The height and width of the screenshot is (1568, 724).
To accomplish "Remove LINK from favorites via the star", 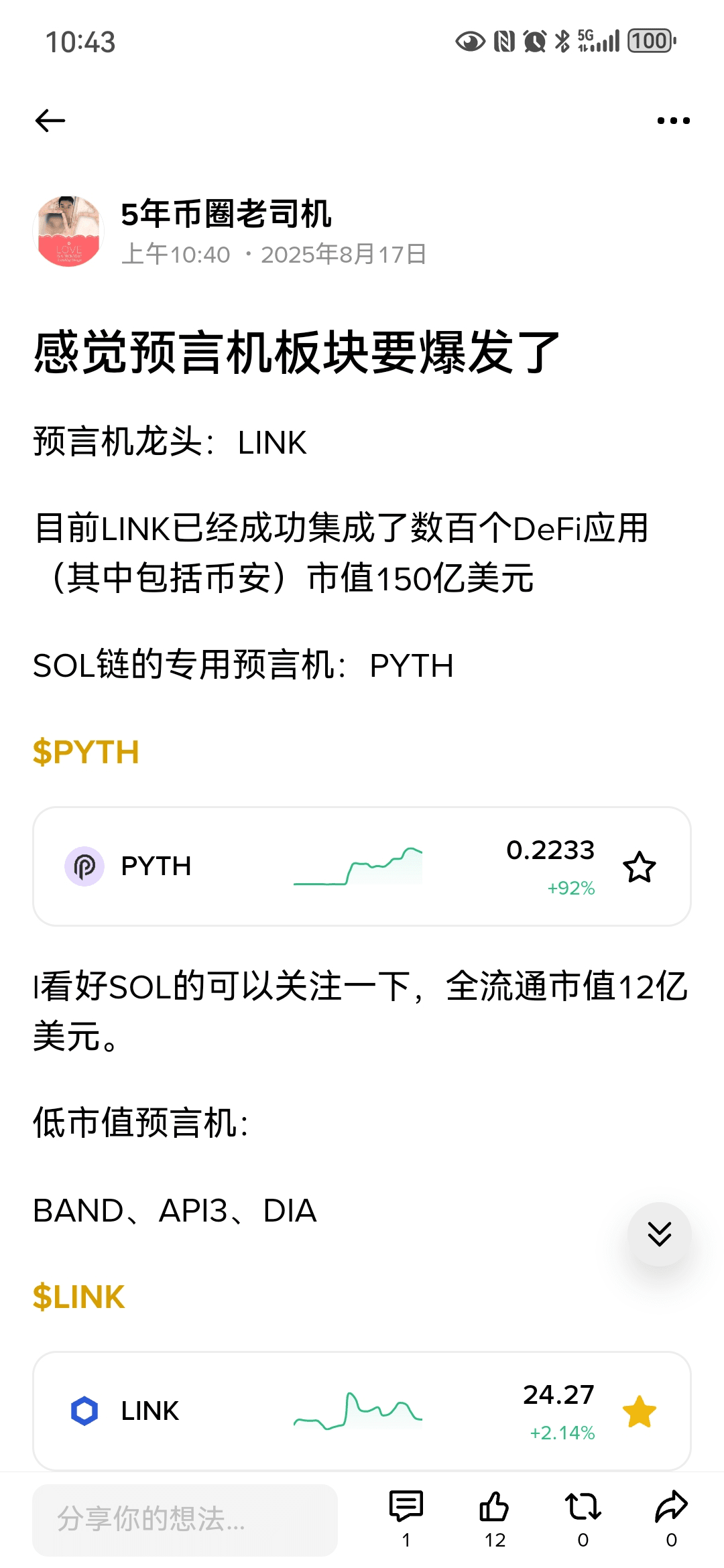I will pyautogui.click(x=639, y=1412).
